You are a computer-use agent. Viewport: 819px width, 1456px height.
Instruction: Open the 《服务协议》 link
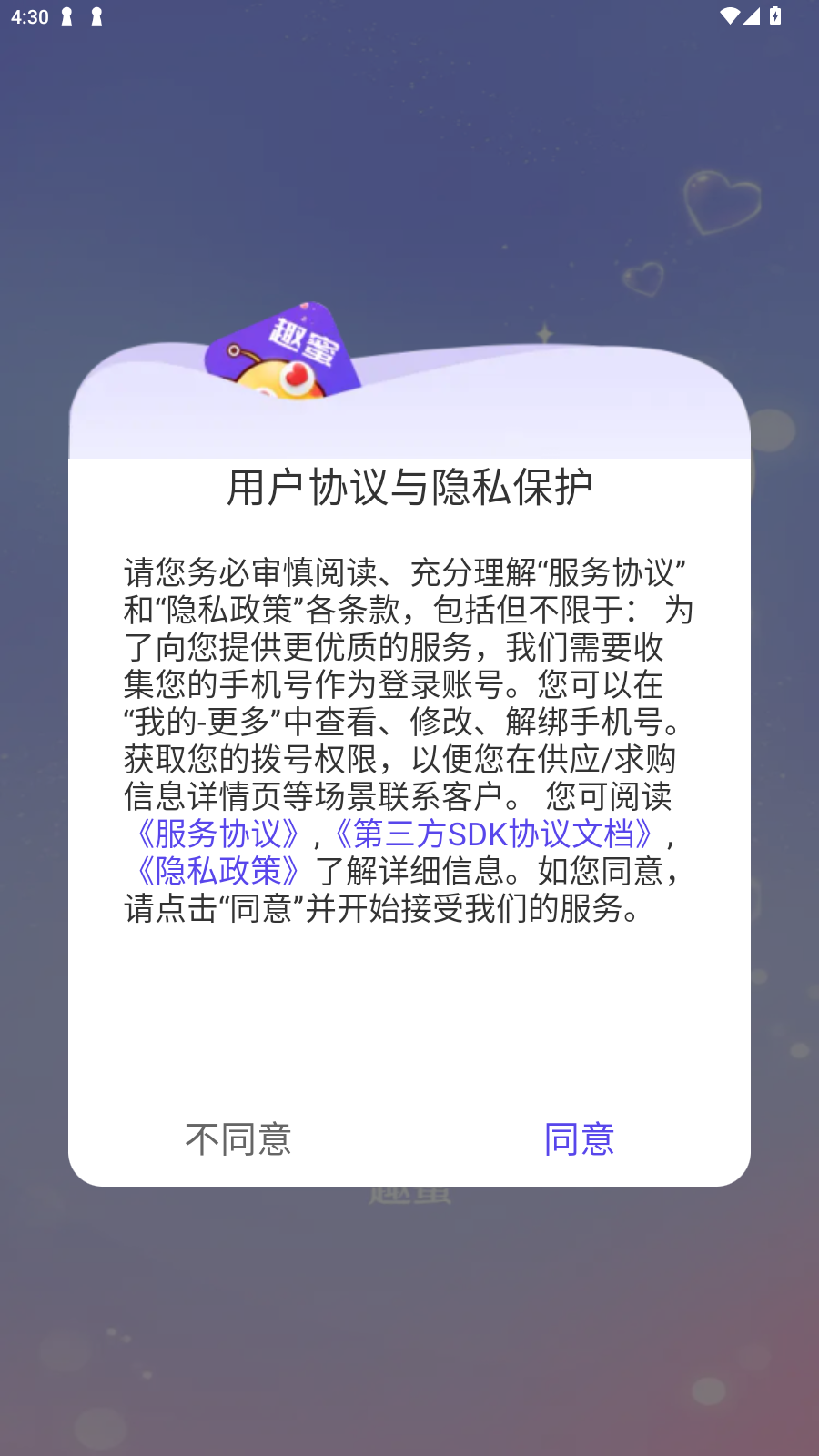pos(217,834)
